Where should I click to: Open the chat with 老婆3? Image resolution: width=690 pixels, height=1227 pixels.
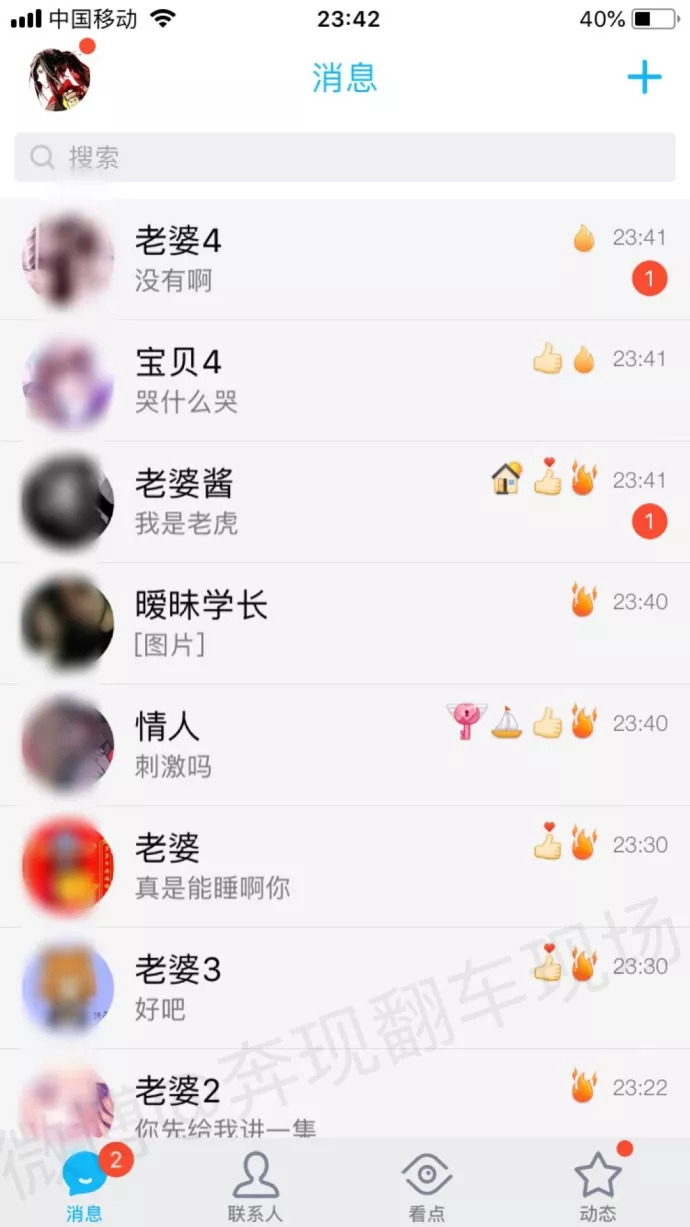(345, 987)
